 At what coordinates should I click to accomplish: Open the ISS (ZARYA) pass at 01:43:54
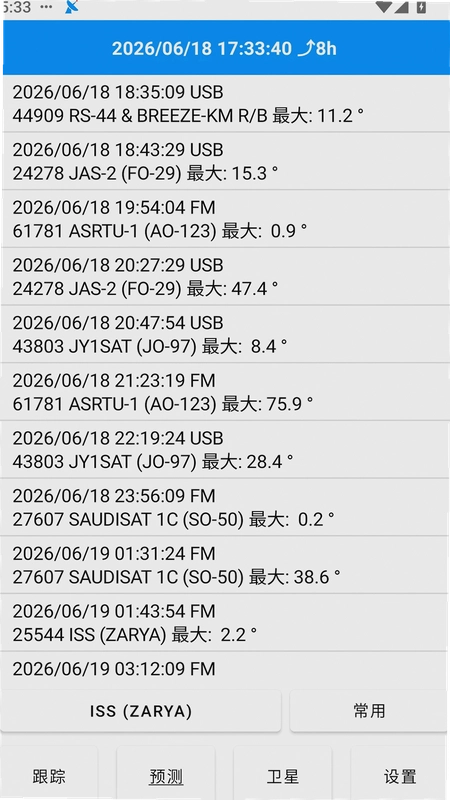coord(225,622)
